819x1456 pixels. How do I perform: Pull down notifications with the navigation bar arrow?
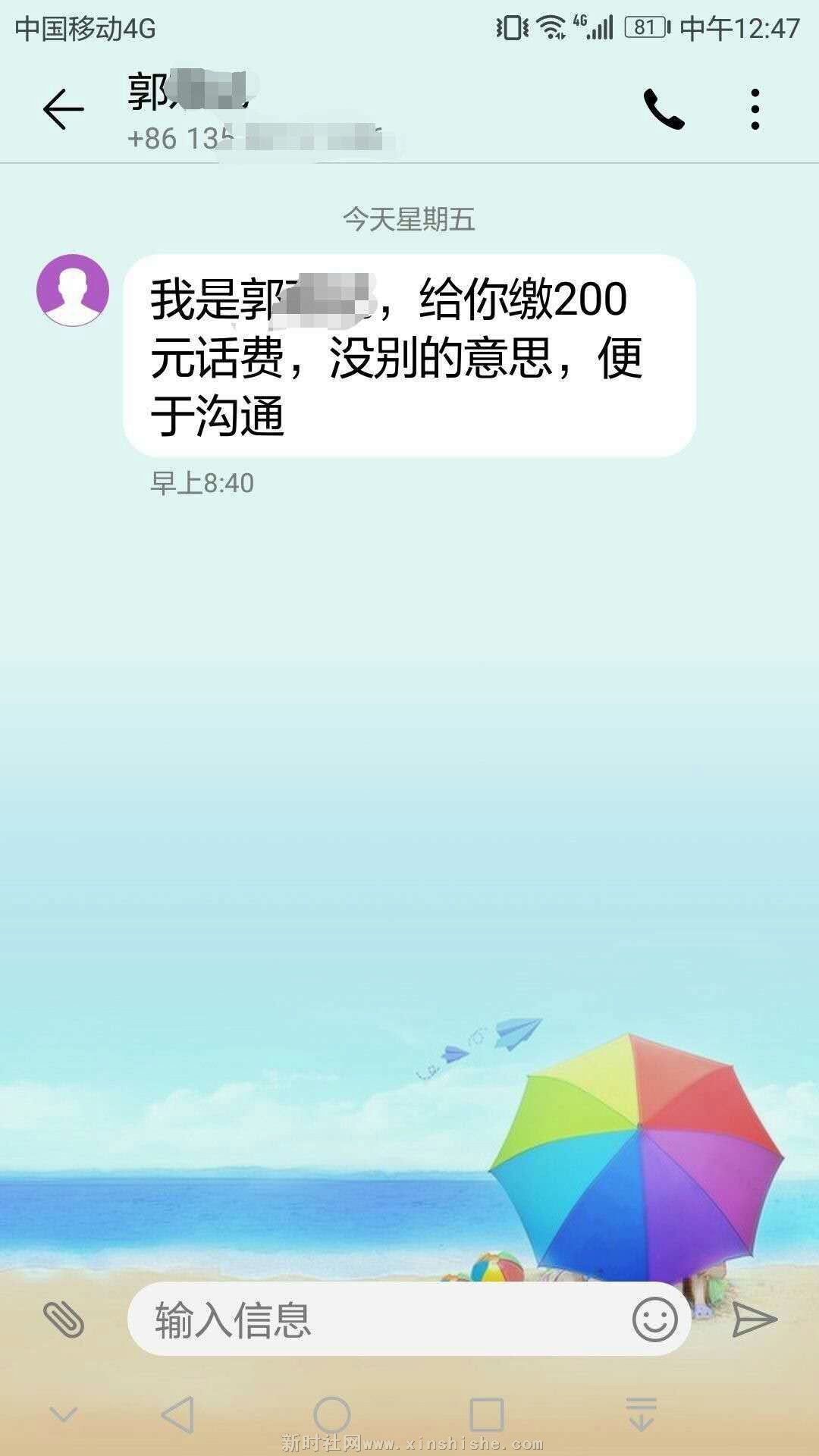(642, 1415)
